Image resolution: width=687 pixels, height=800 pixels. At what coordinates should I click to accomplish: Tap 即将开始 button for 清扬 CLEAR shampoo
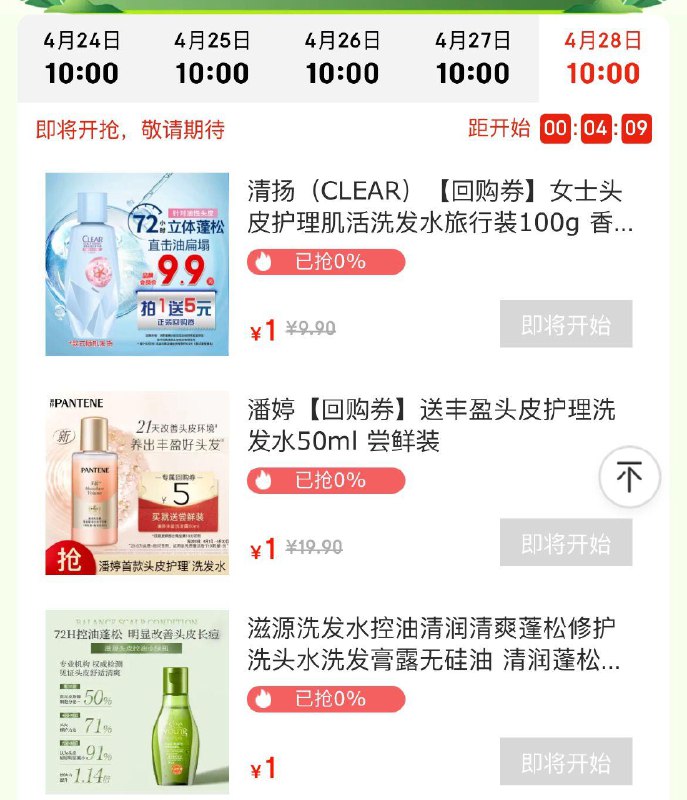click(x=566, y=324)
